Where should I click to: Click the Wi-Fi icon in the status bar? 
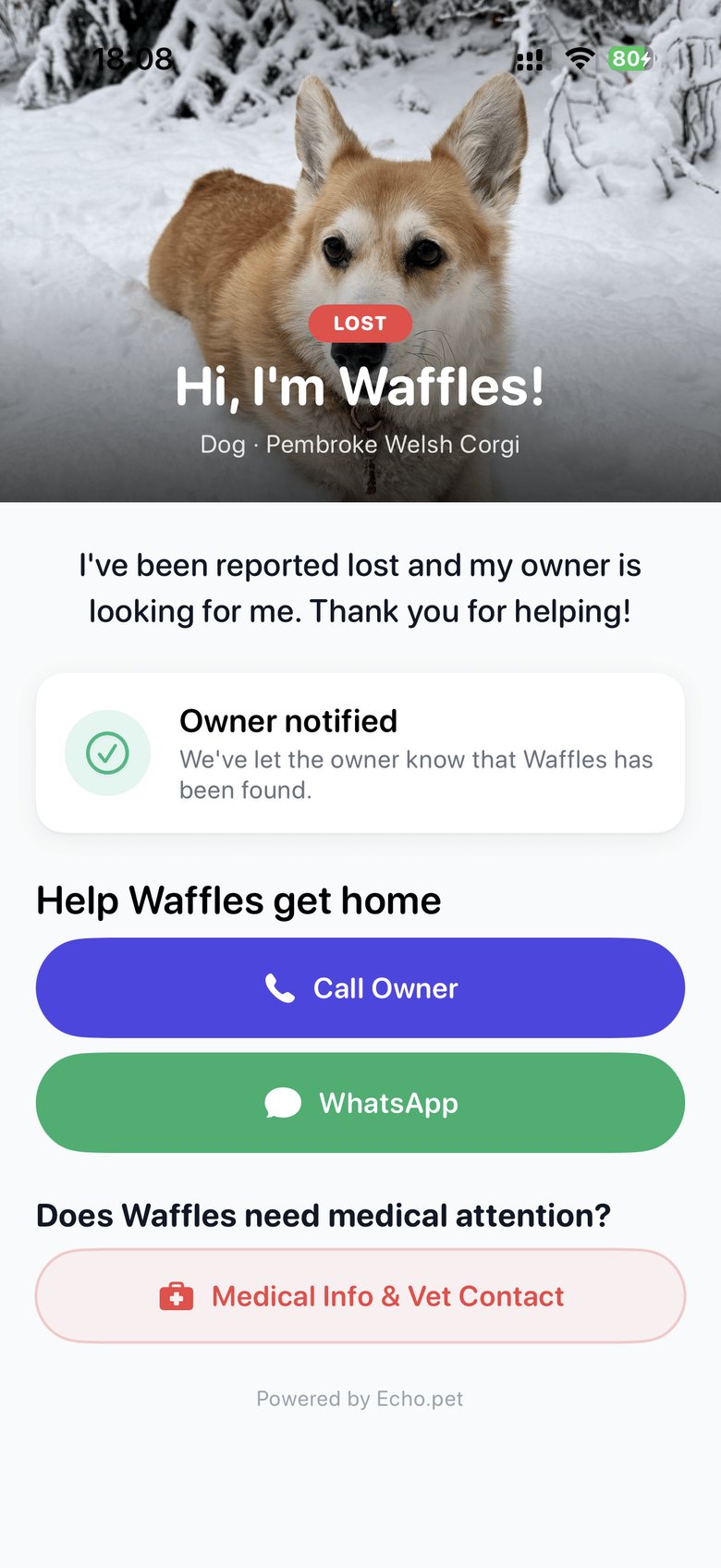point(580,58)
